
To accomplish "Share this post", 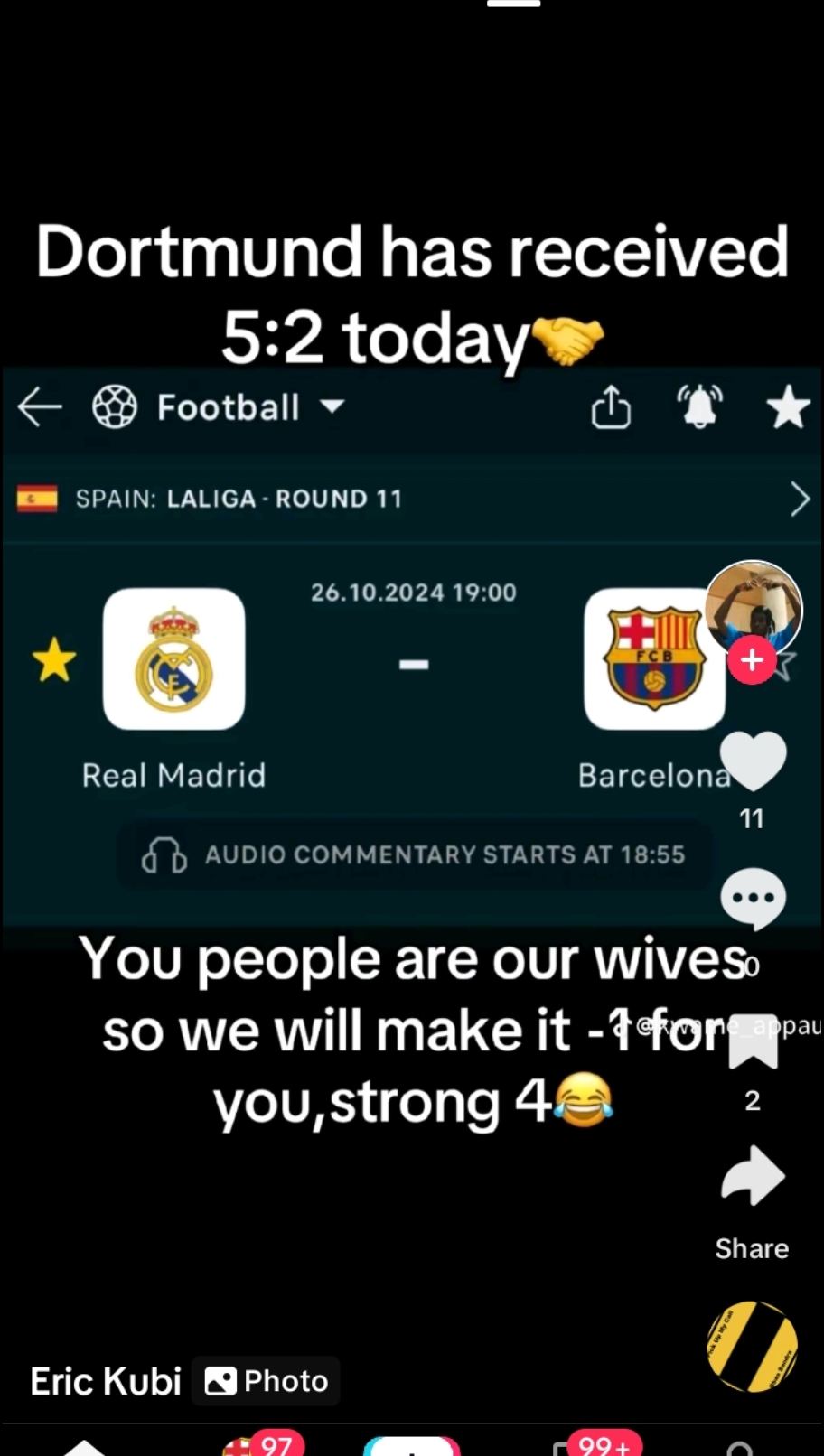I will tap(753, 1177).
